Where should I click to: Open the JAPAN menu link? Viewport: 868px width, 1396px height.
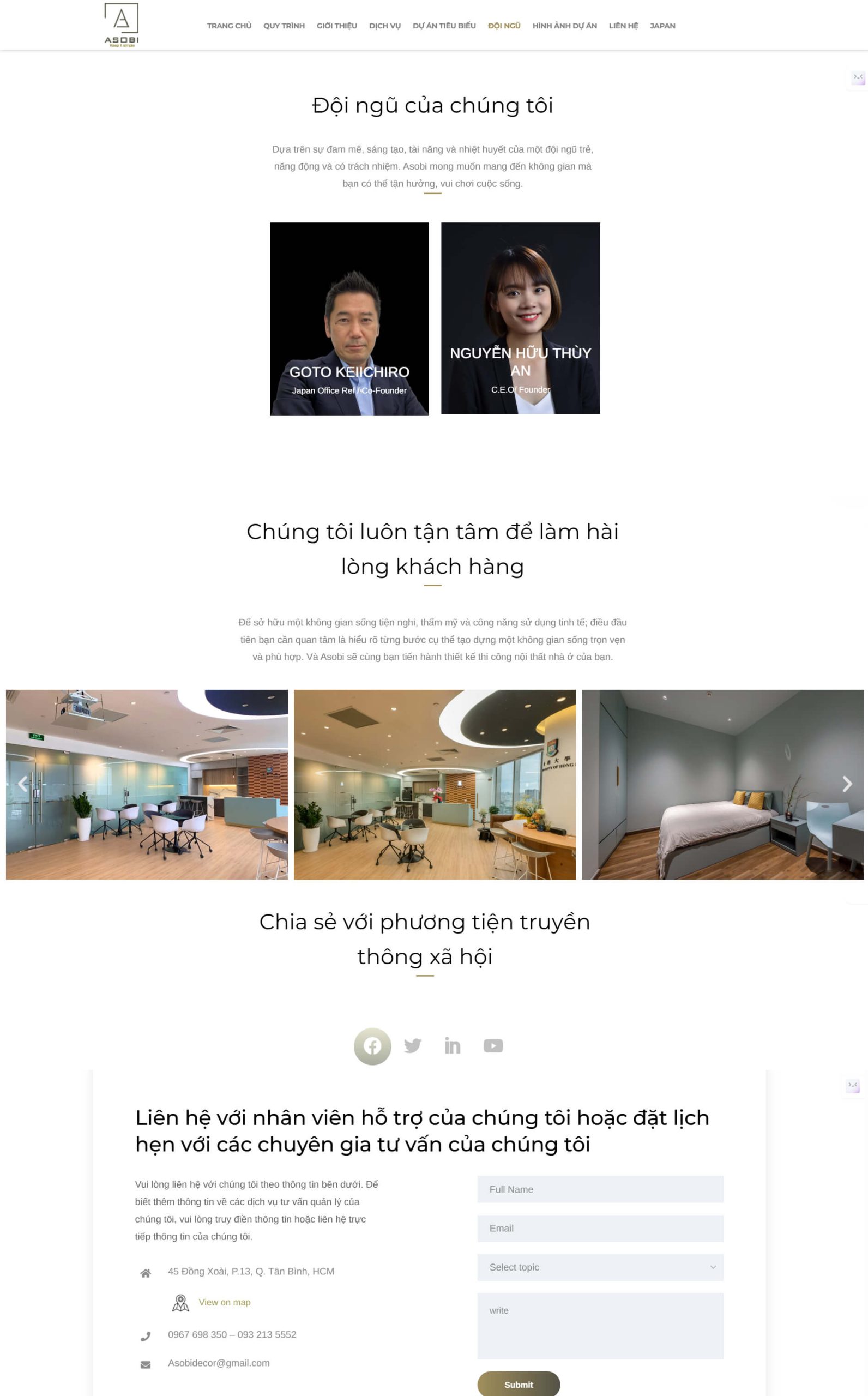click(662, 26)
